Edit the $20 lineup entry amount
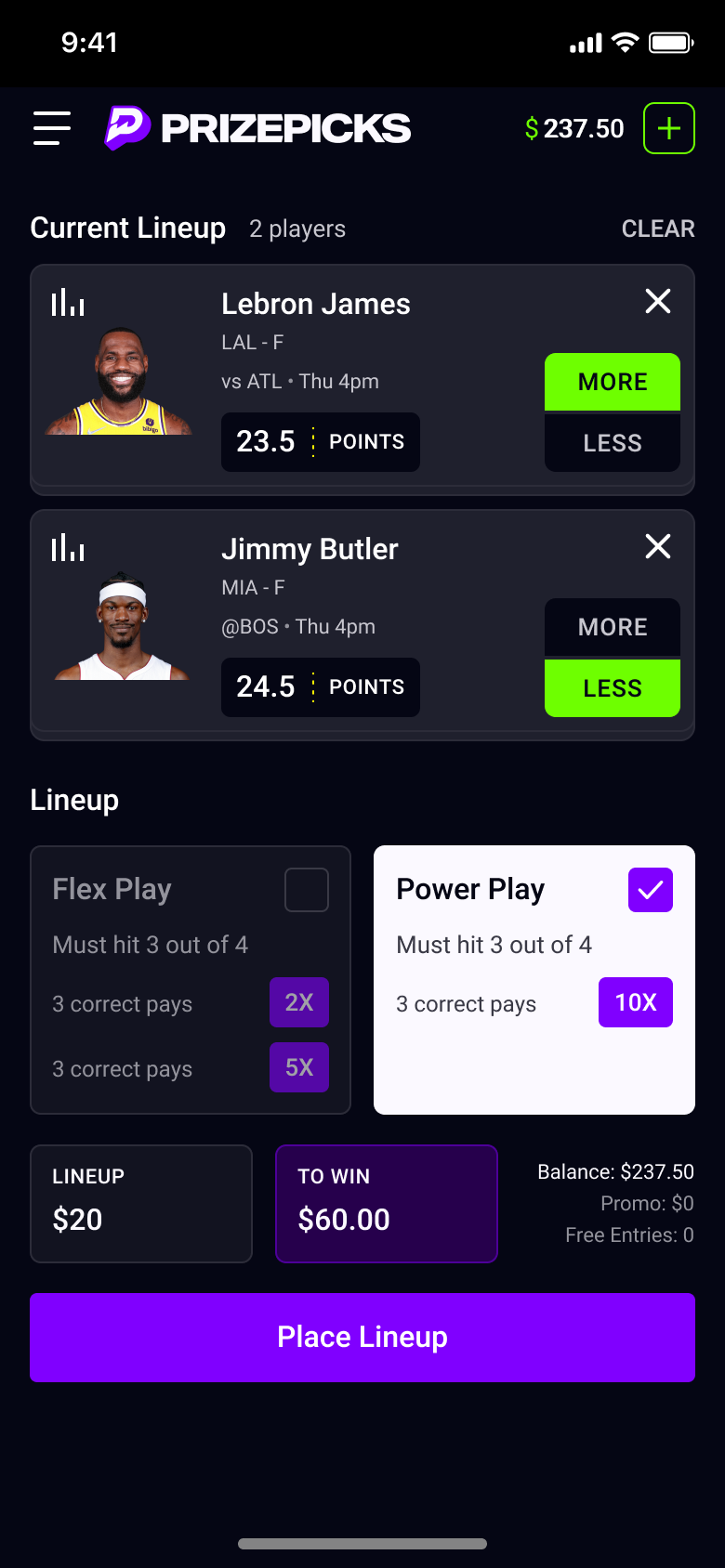Image resolution: width=725 pixels, height=1568 pixels. 140,1204
